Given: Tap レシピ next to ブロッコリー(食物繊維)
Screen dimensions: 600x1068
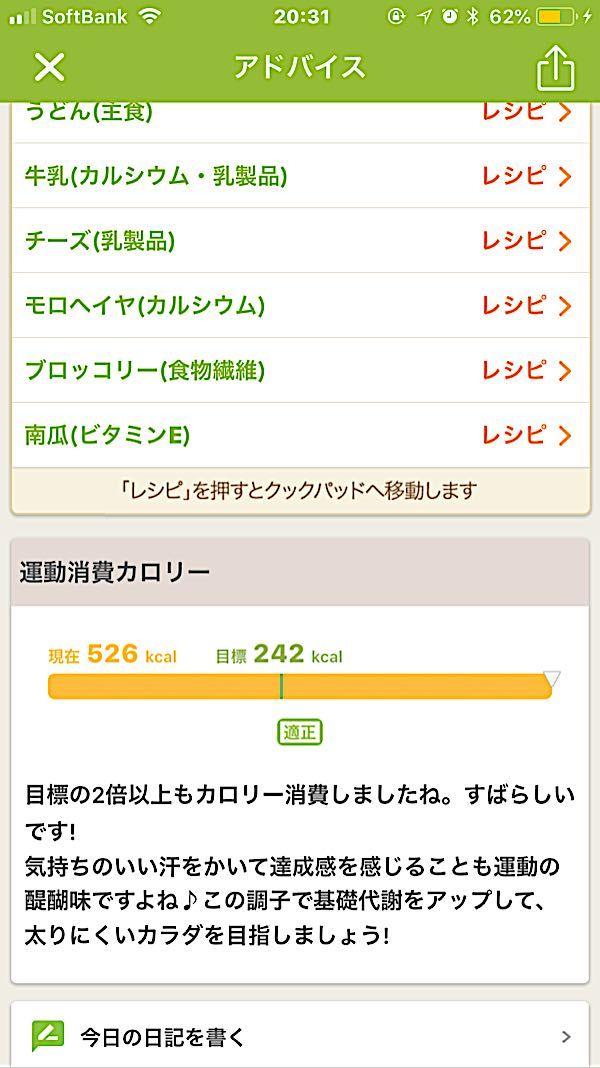Looking at the screenshot, I should [525, 370].
